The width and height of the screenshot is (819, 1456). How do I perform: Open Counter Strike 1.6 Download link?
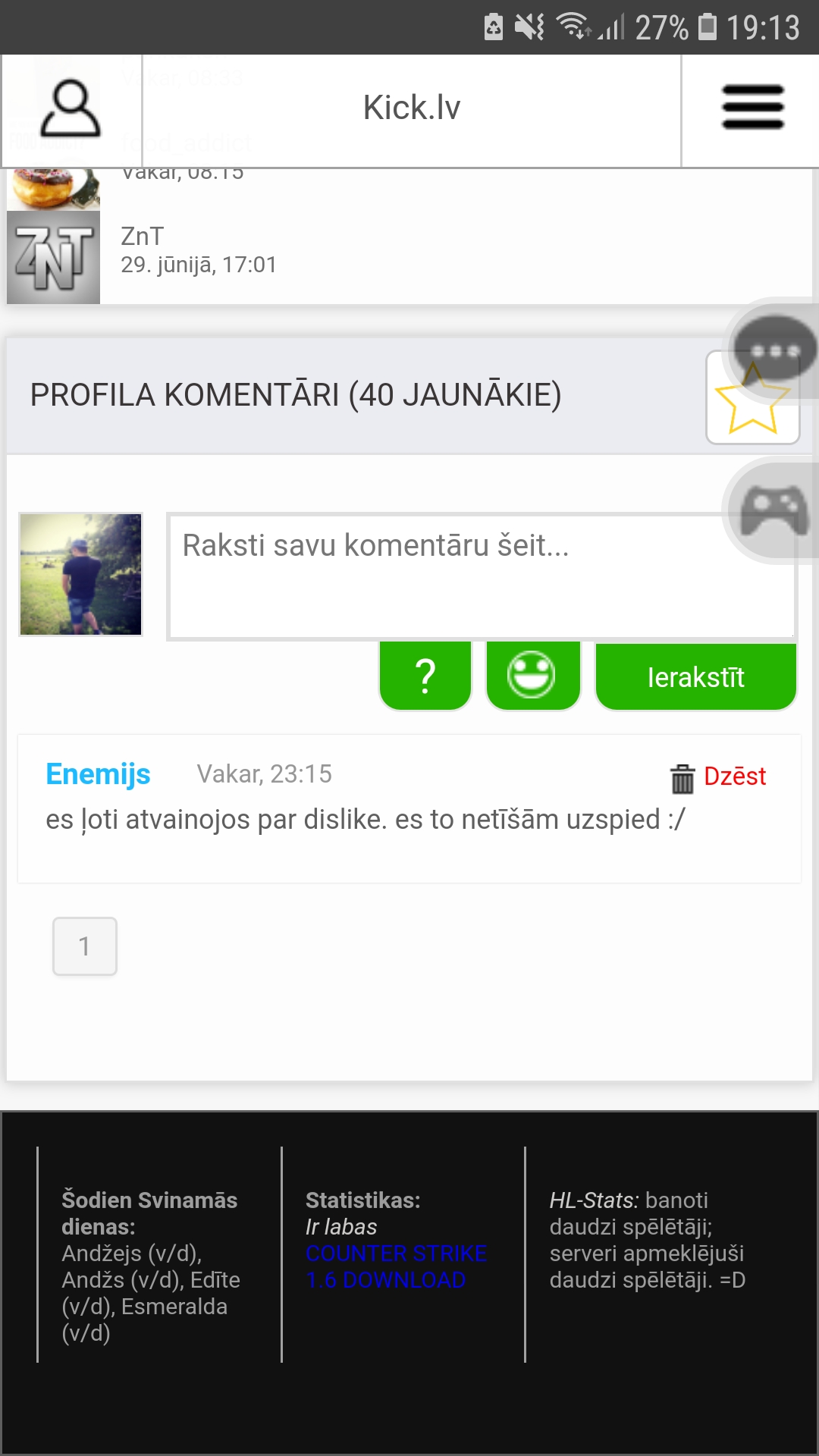click(x=395, y=1266)
